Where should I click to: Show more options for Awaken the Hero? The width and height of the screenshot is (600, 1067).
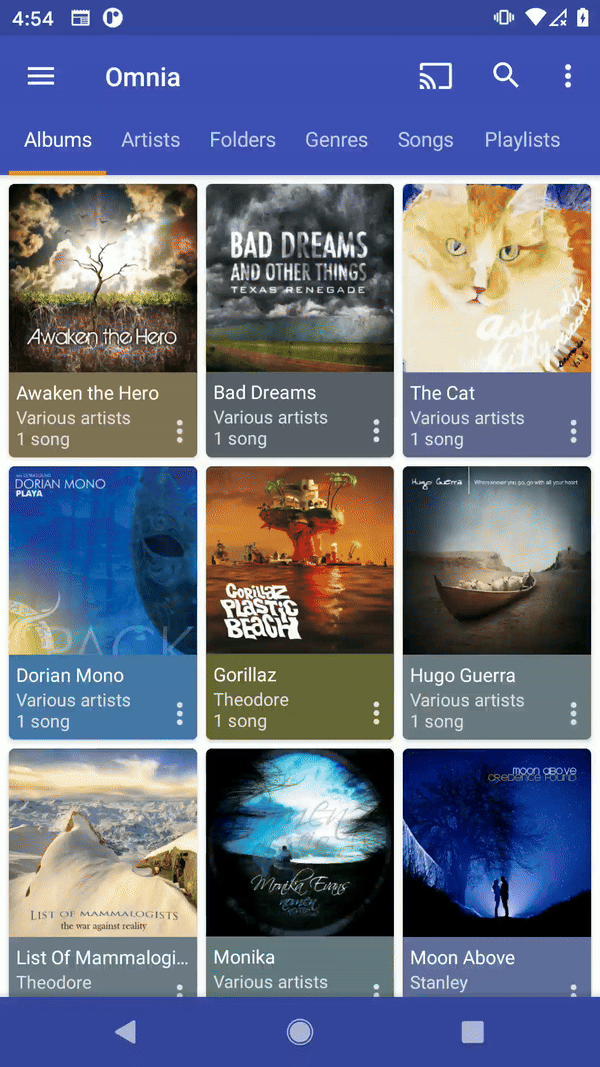click(180, 431)
